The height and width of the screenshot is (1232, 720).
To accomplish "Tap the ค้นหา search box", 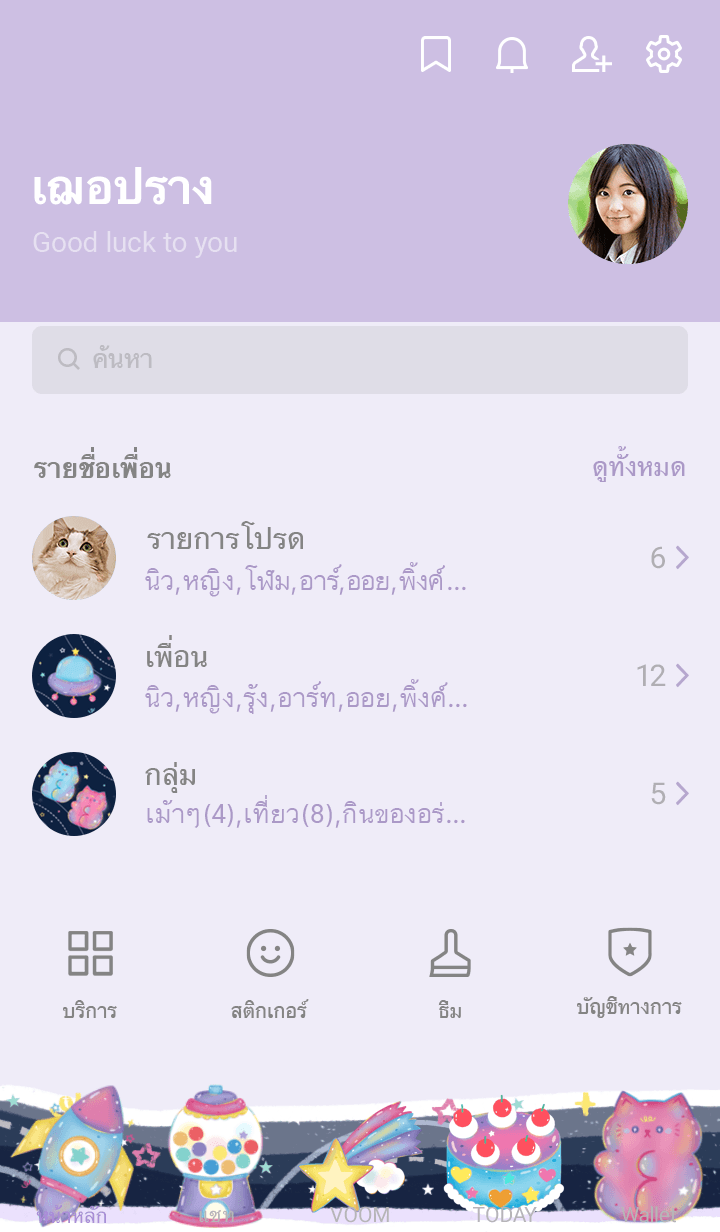I will (360, 360).
